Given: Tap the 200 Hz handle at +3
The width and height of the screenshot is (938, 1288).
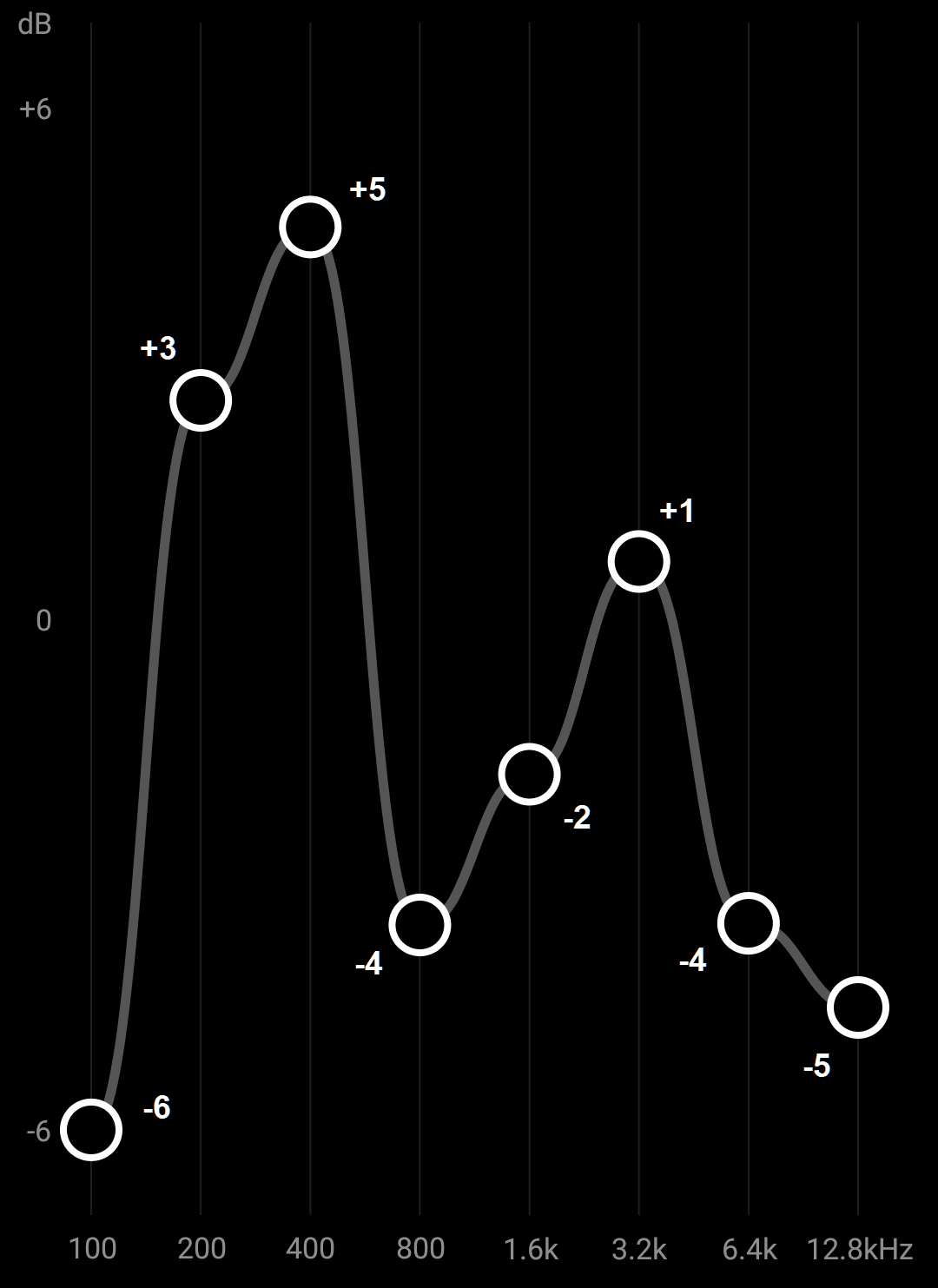Looking at the screenshot, I should [x=201, y=400].
